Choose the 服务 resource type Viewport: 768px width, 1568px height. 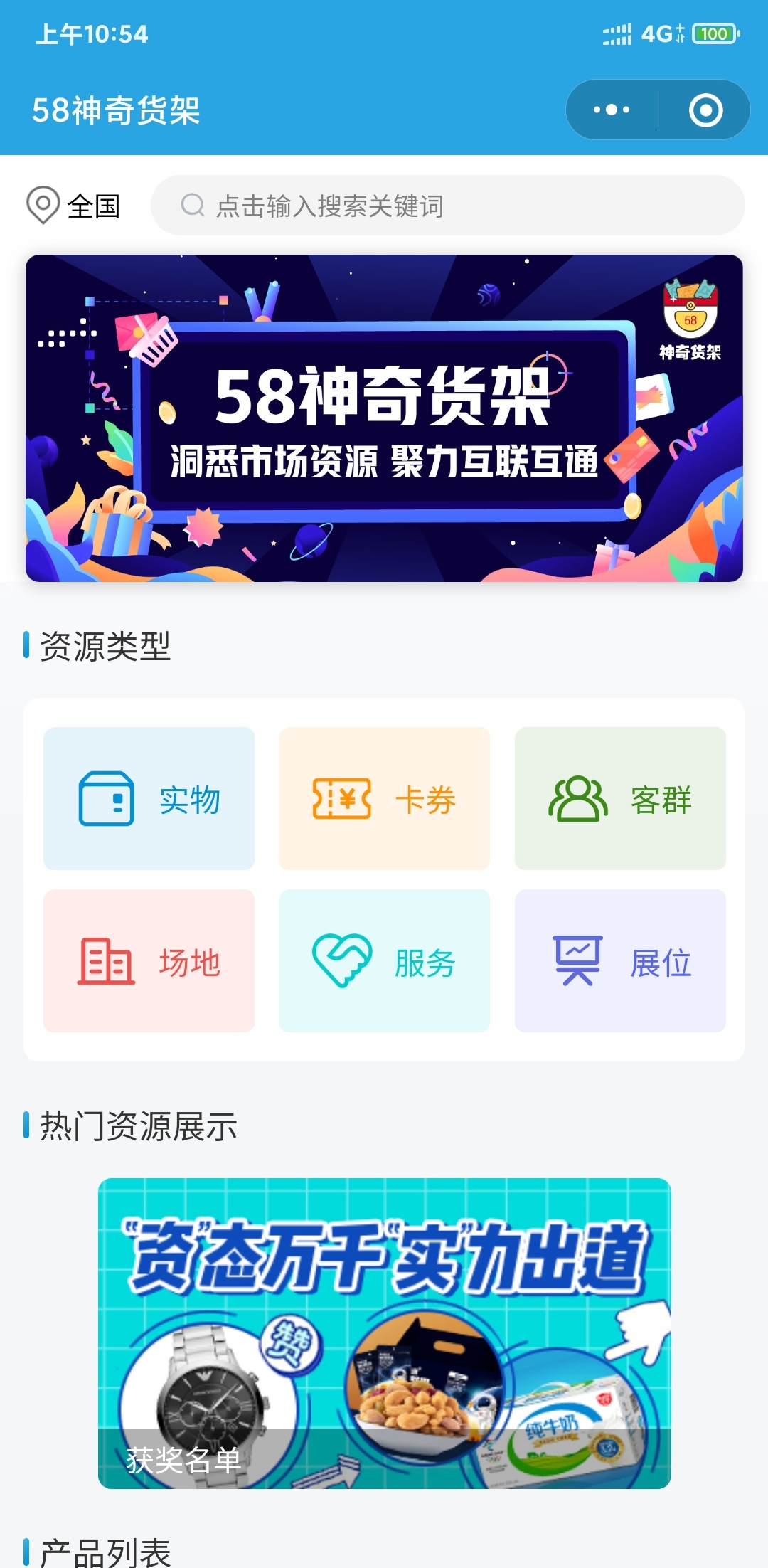pyautogui.click(x=384, y=960)
